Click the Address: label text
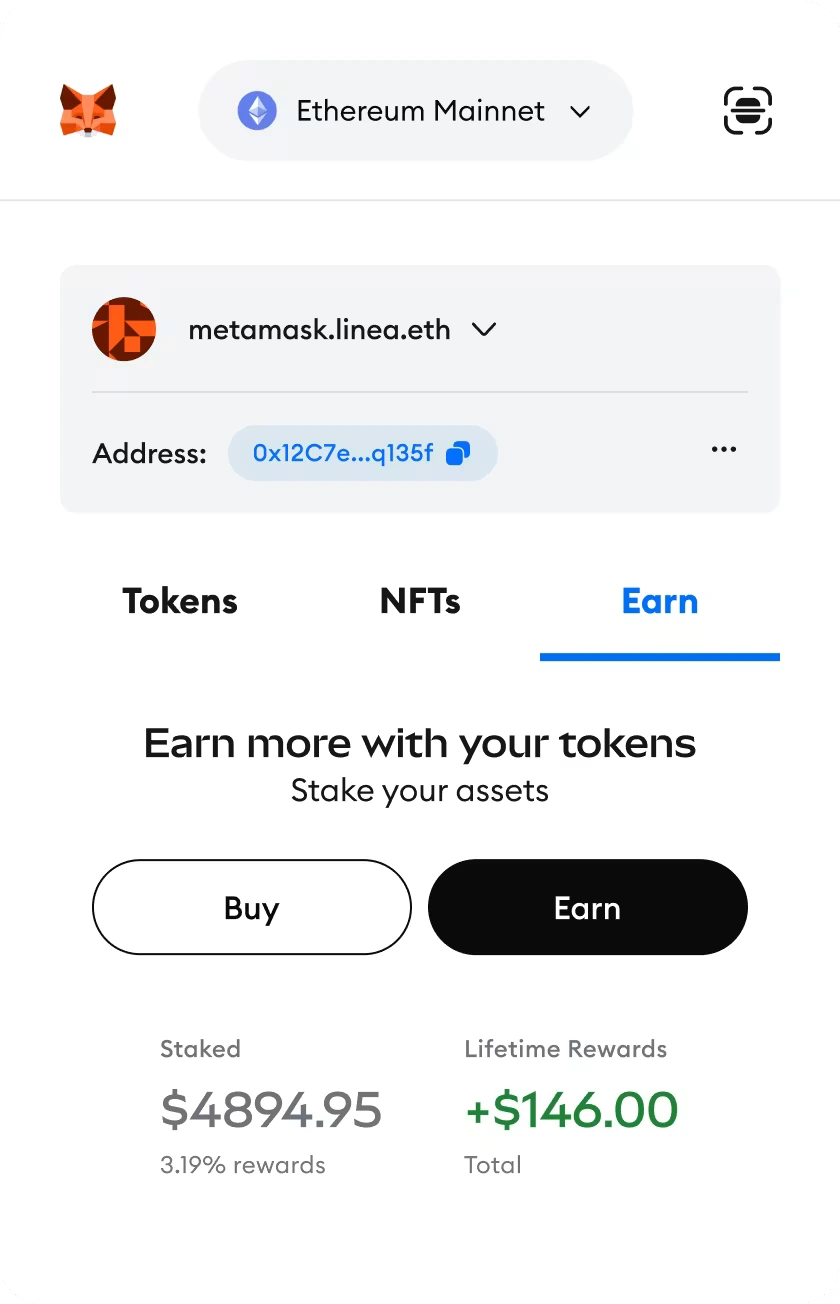This screenshot has width=840, height=1304. (x=149, y=452)
